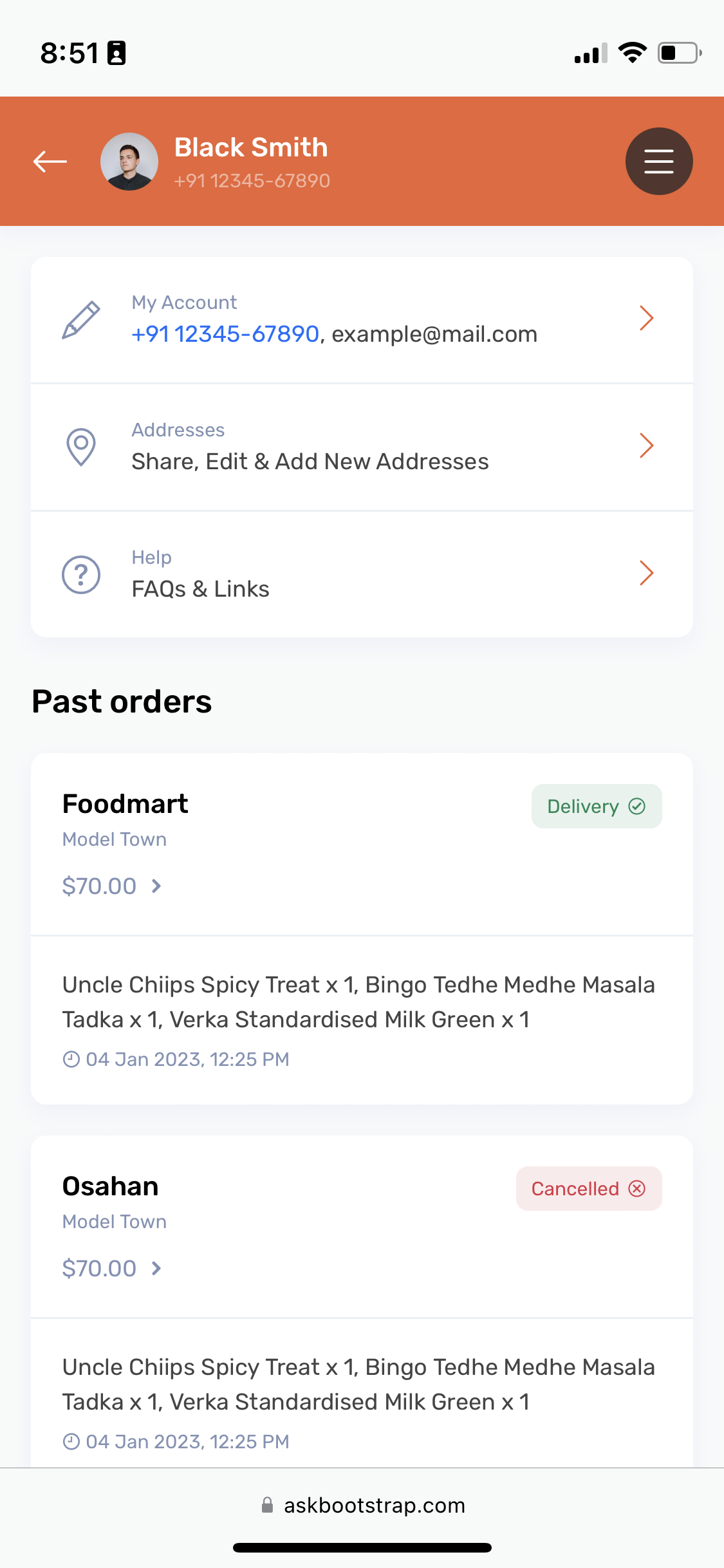Image resolution: width=724 pixels, height=1568 pixels.
Task: View the Foodmart $70.00 order details
Action: (112, 886)
